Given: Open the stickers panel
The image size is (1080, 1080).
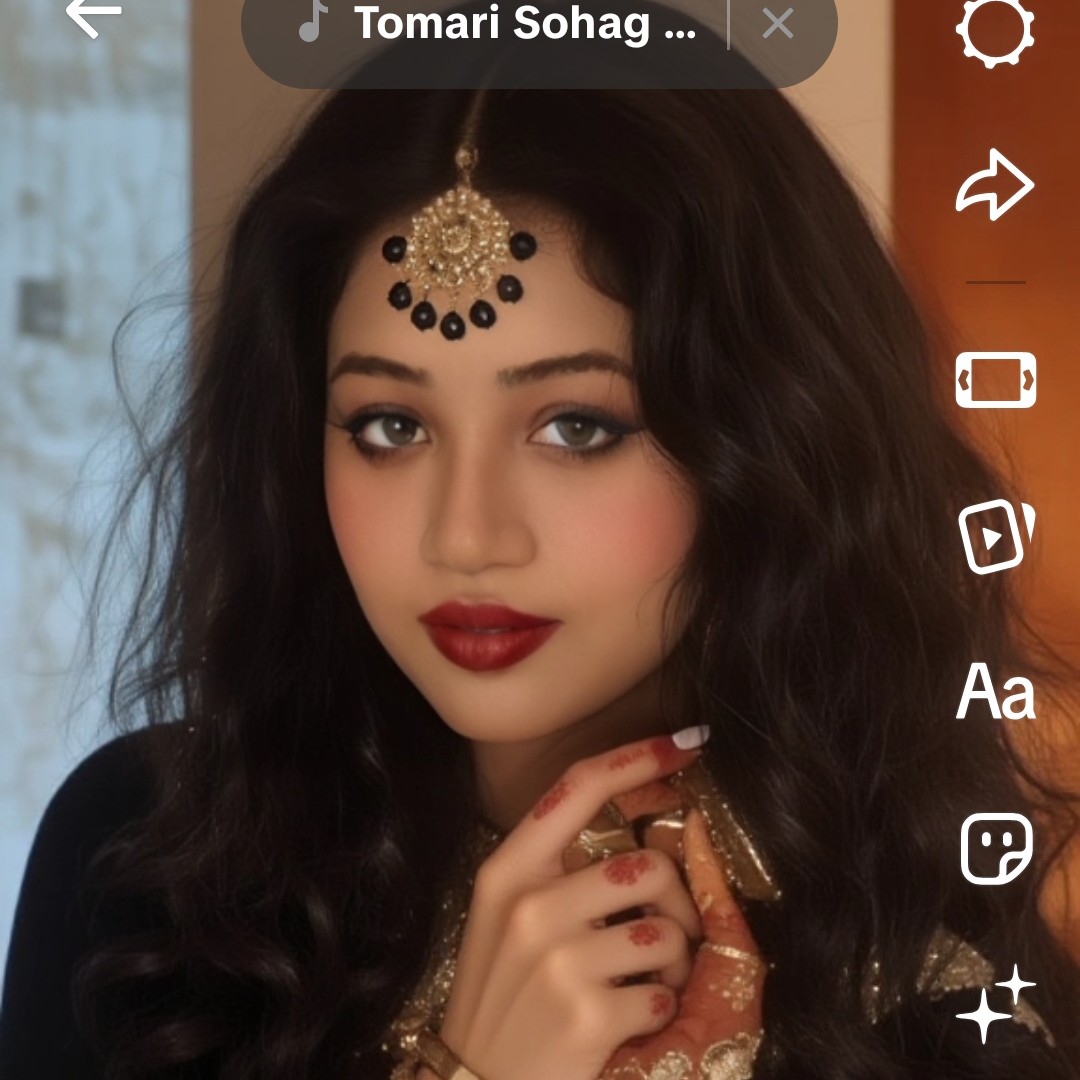Looking at the screenshot, I should coord(995,848).
